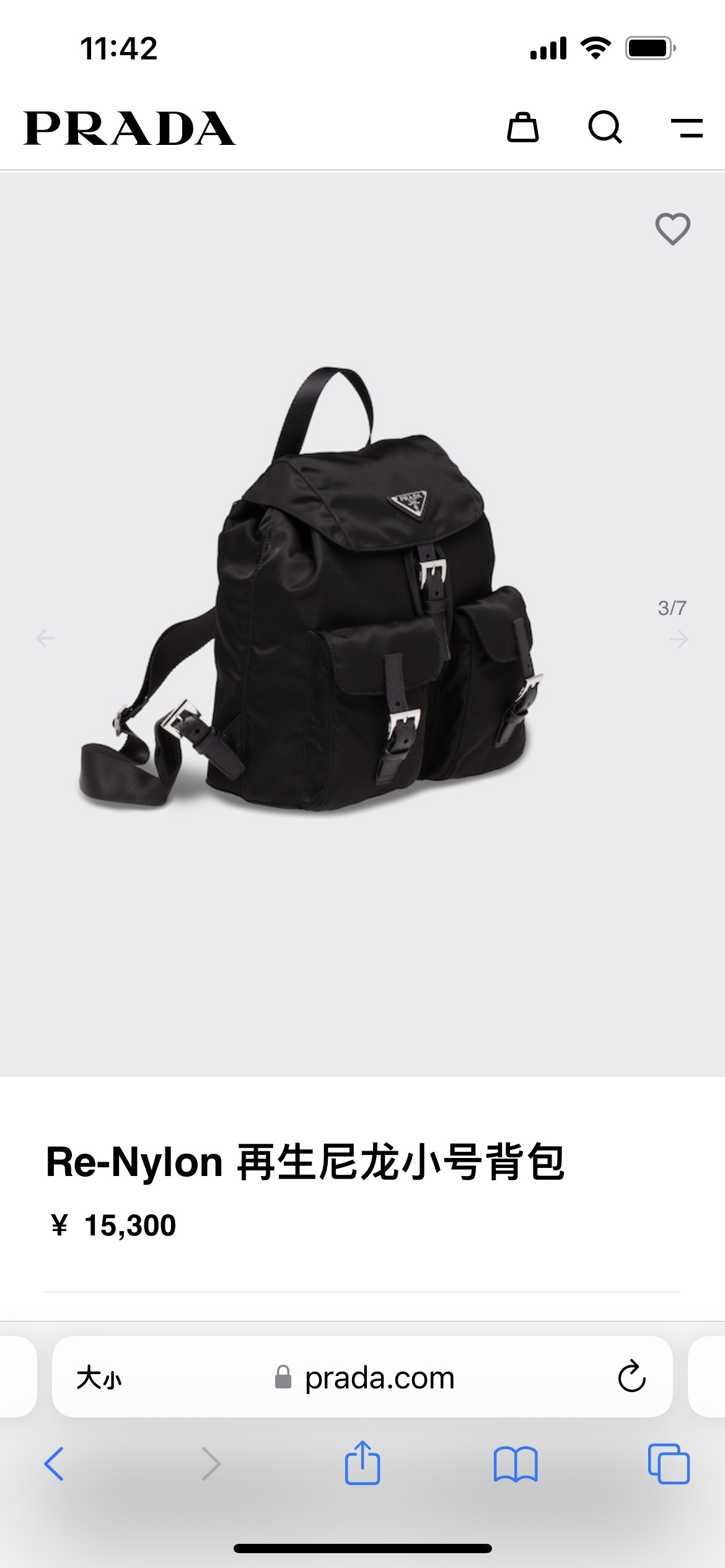Show previous product image

[x=45, y=638]
